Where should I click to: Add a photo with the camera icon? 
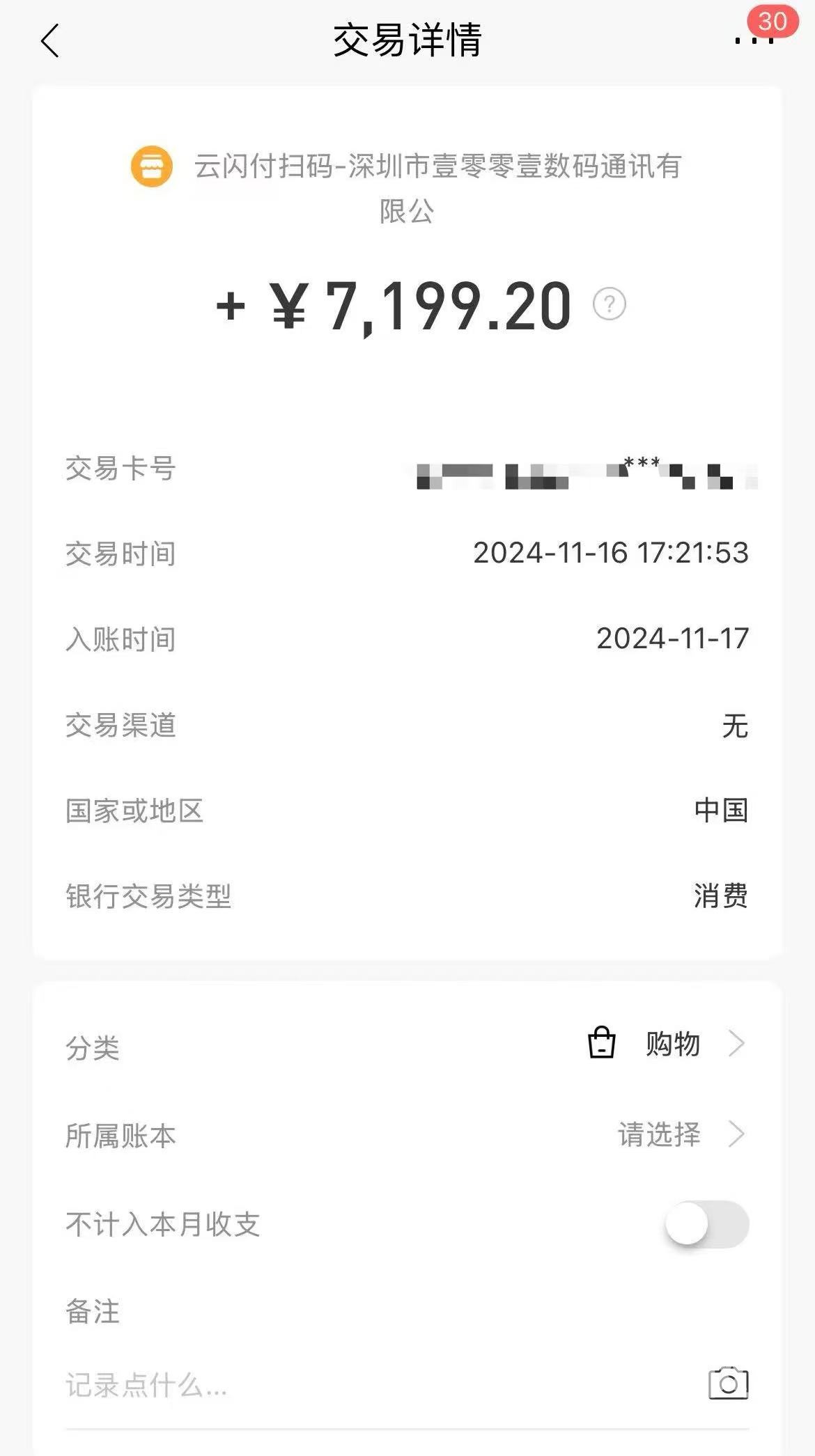click(728, 1384)
